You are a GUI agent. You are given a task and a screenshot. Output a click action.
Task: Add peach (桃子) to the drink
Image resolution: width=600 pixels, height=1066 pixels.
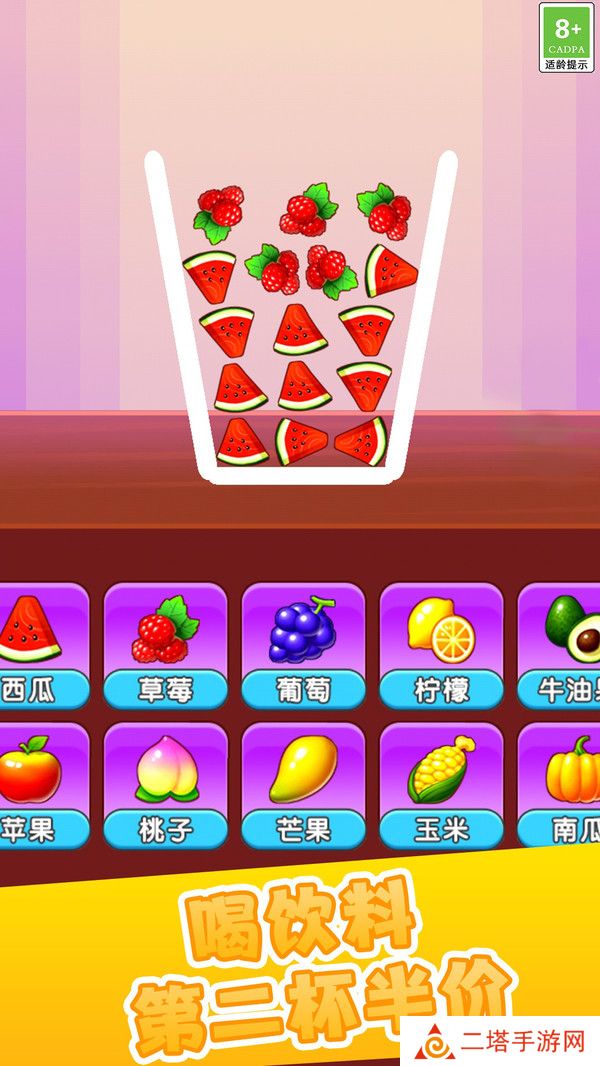(165, 785)
